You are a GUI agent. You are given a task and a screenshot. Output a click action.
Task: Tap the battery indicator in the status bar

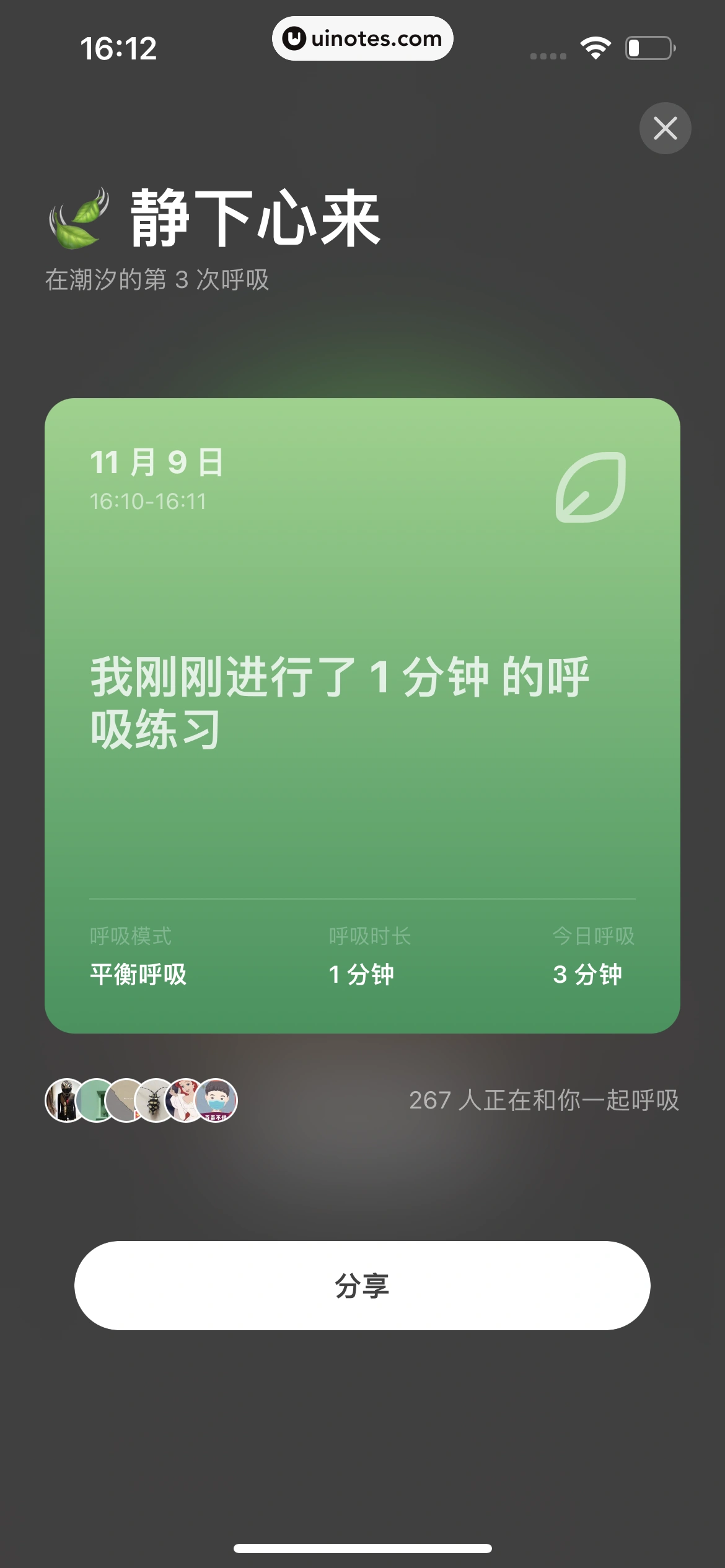[648, 46]
